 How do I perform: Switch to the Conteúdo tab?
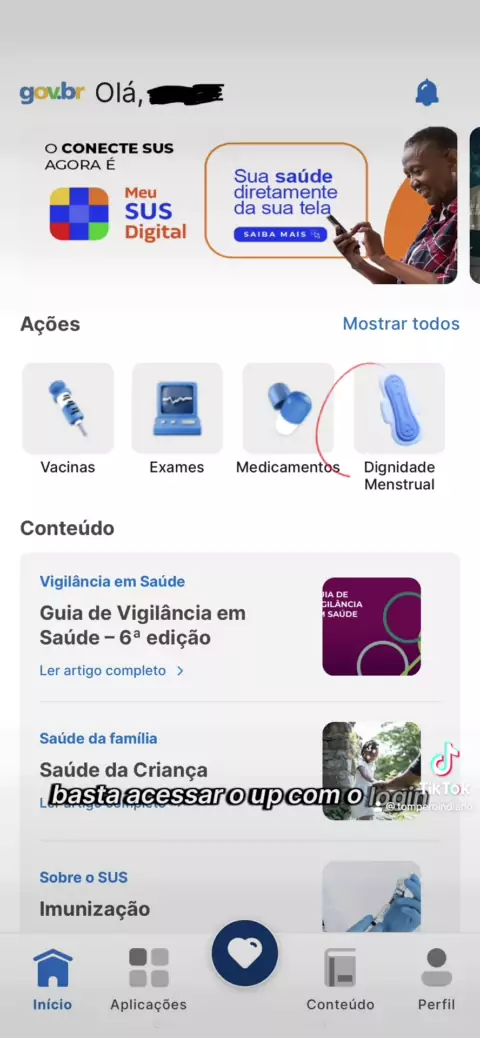pos(340,980)
